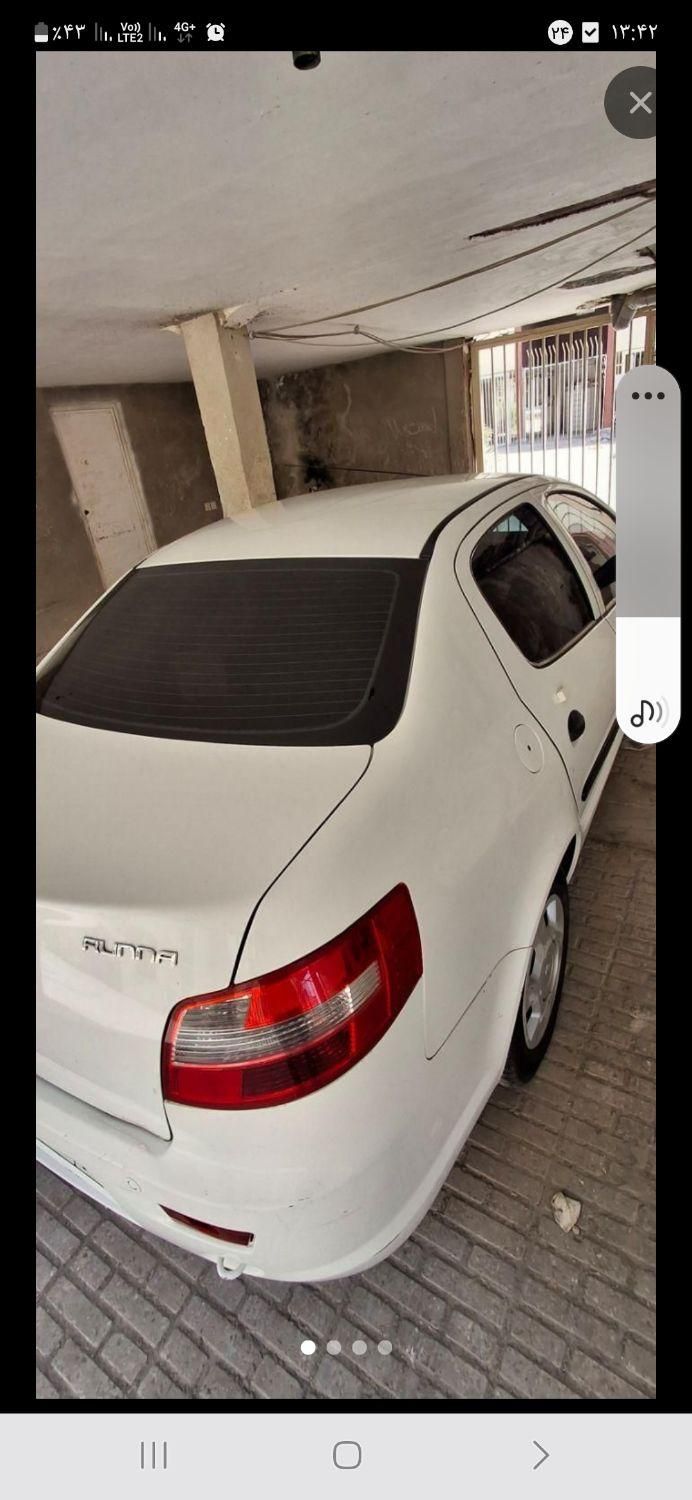
Task: Open recent apps from the navigation bar
Action: [154, 1455]
